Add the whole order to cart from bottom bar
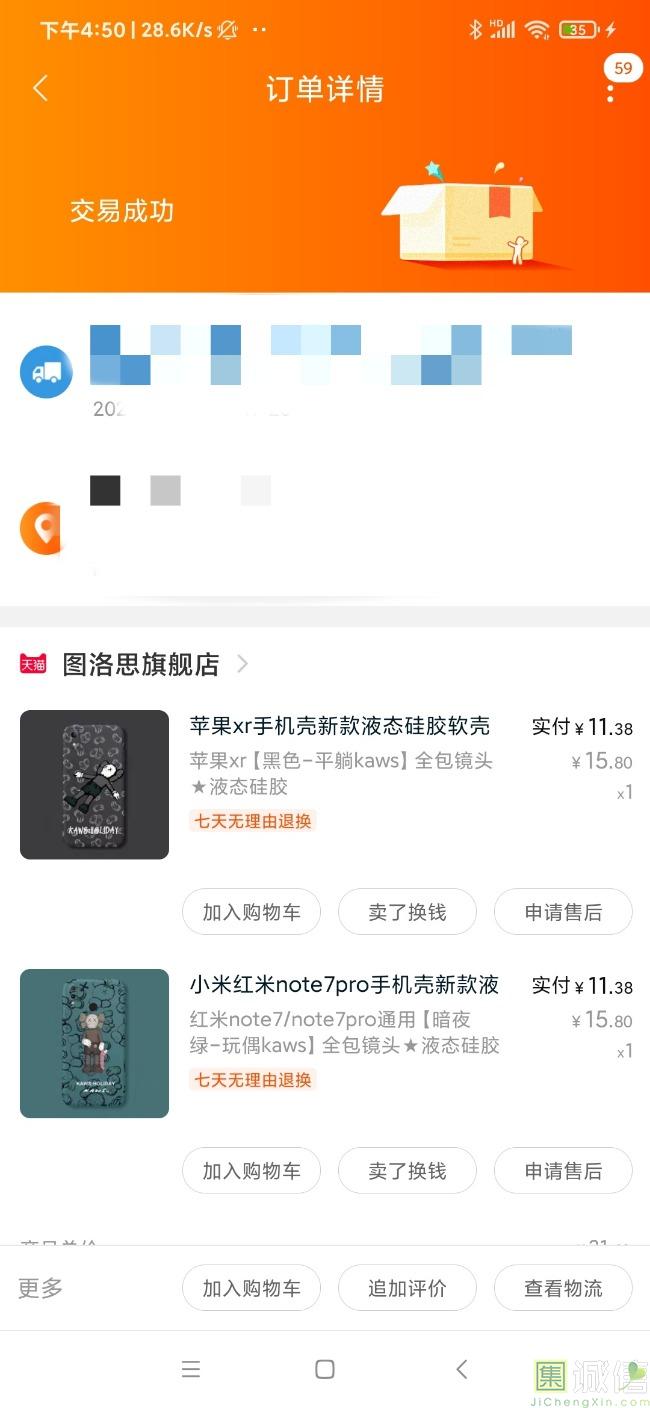This screenshot has width=650, height=1408. click(251, 1288)
